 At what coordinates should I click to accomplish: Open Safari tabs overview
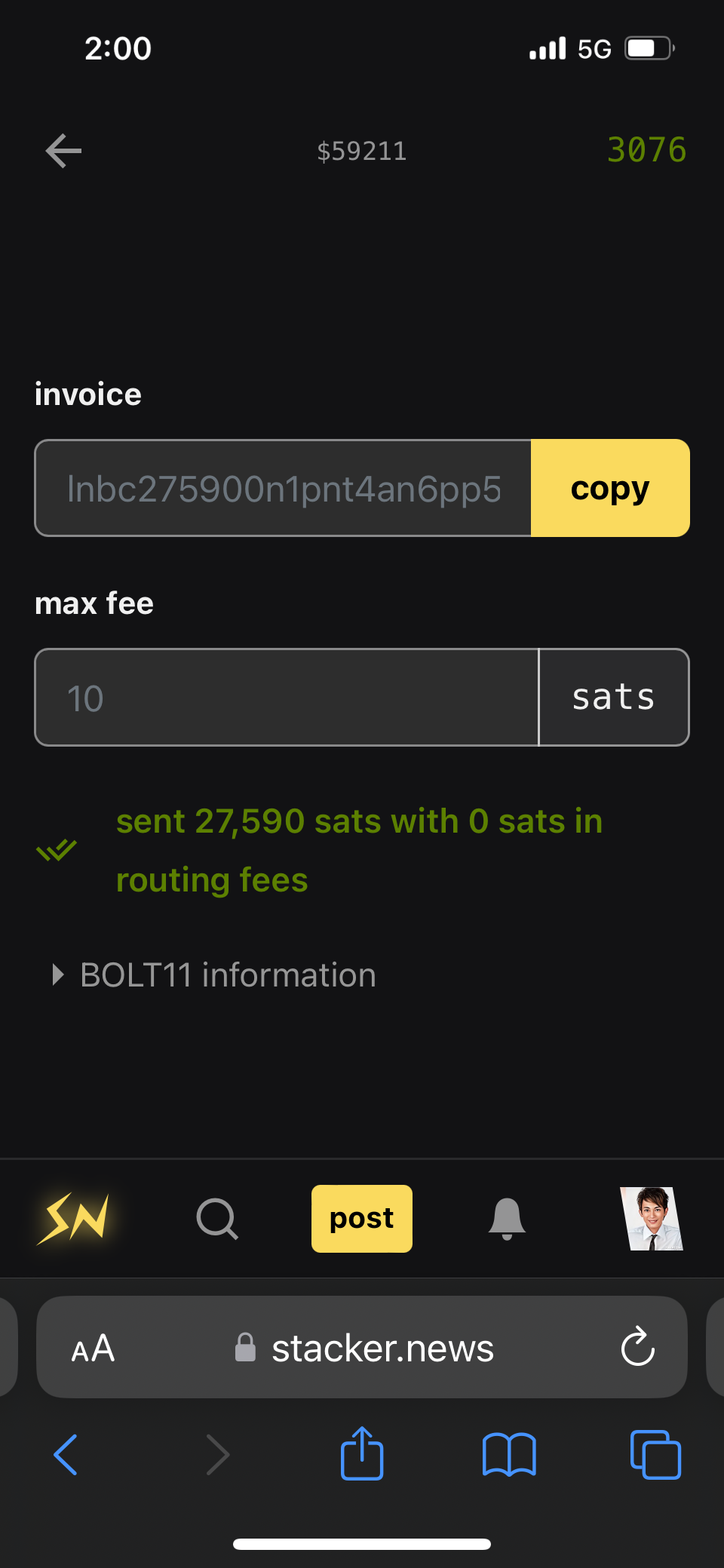pyautogui.click(x=655, y=1454)
